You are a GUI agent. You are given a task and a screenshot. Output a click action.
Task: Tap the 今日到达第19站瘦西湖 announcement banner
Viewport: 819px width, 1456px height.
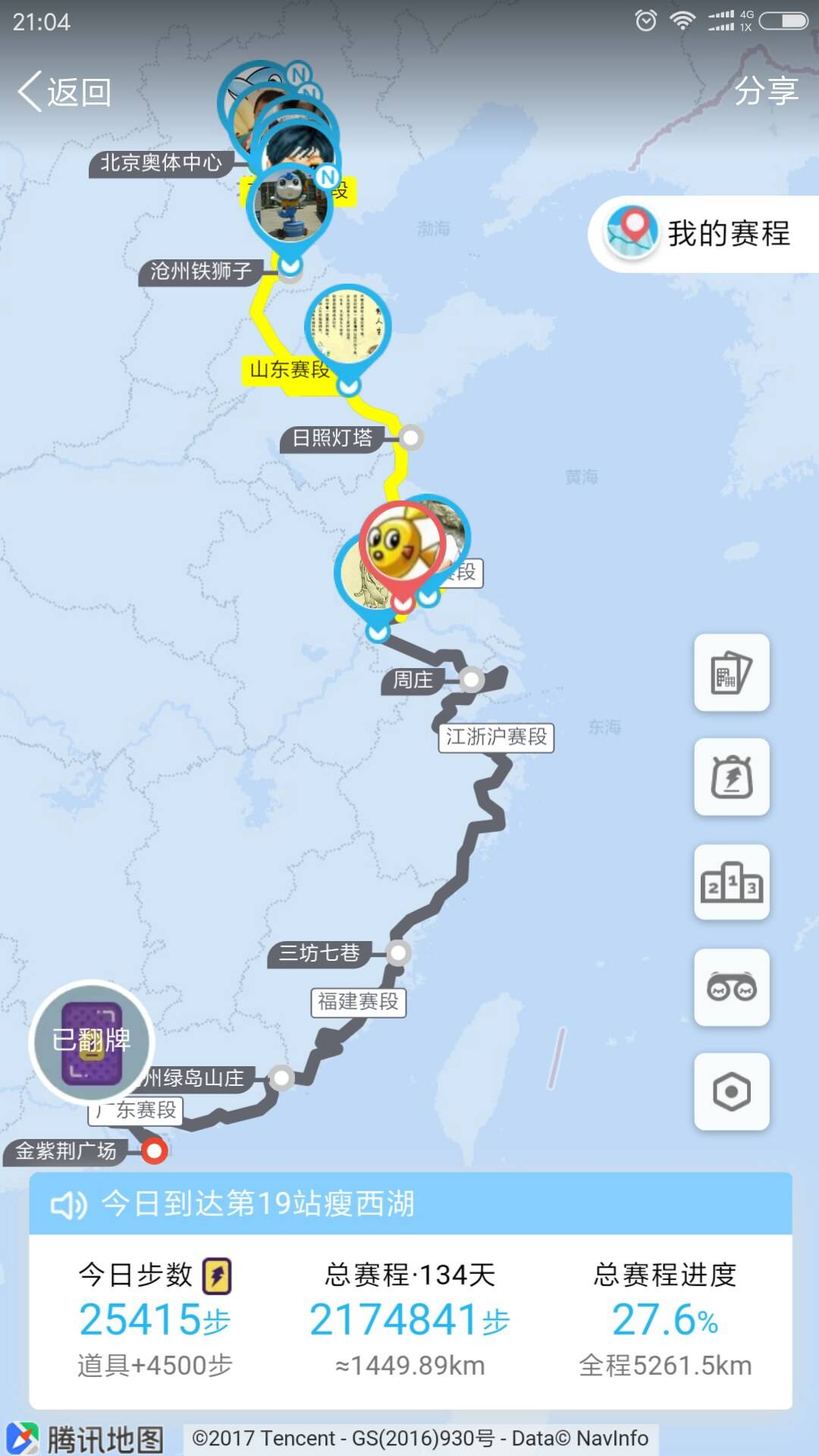click(x=410, y=1203)
